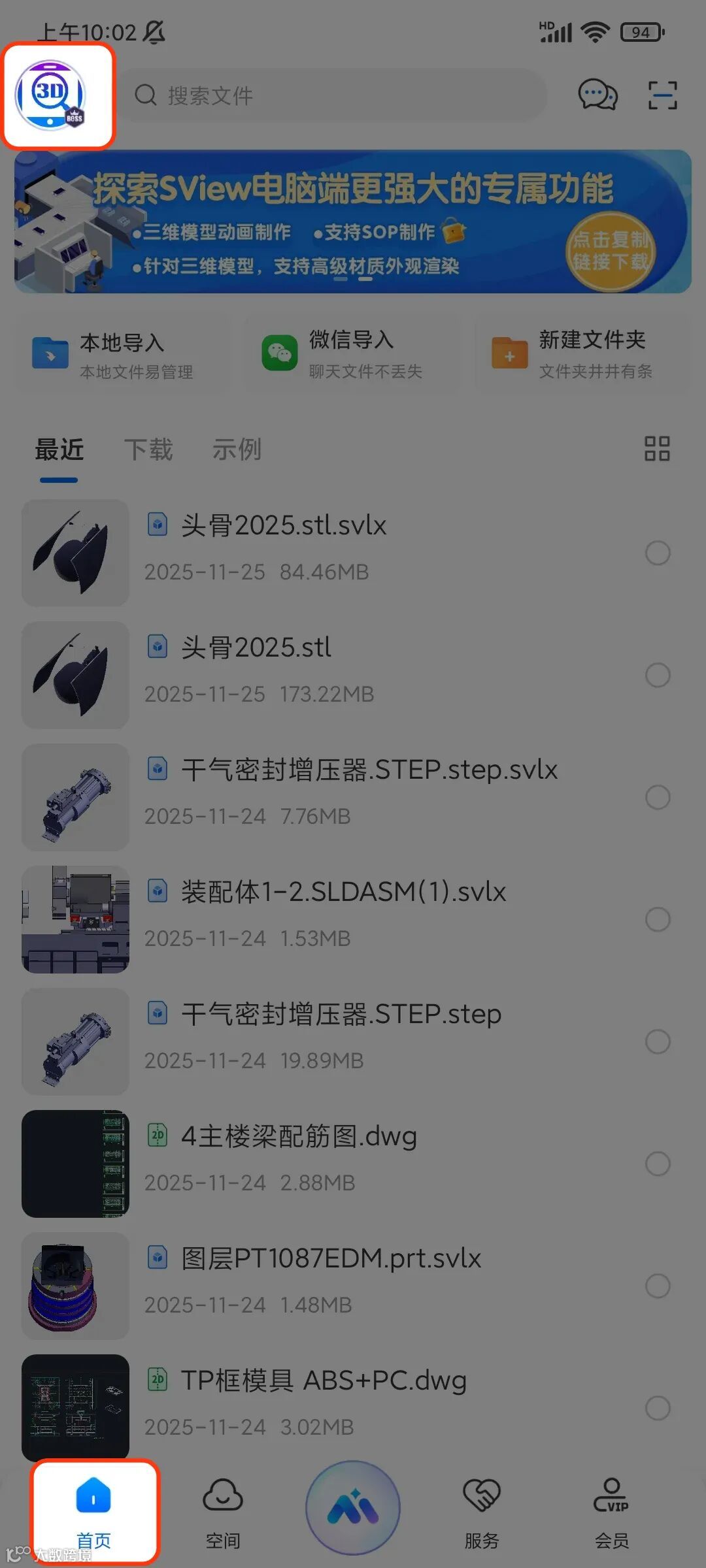Tap the 搜索文件 search box

coord(333,95)
